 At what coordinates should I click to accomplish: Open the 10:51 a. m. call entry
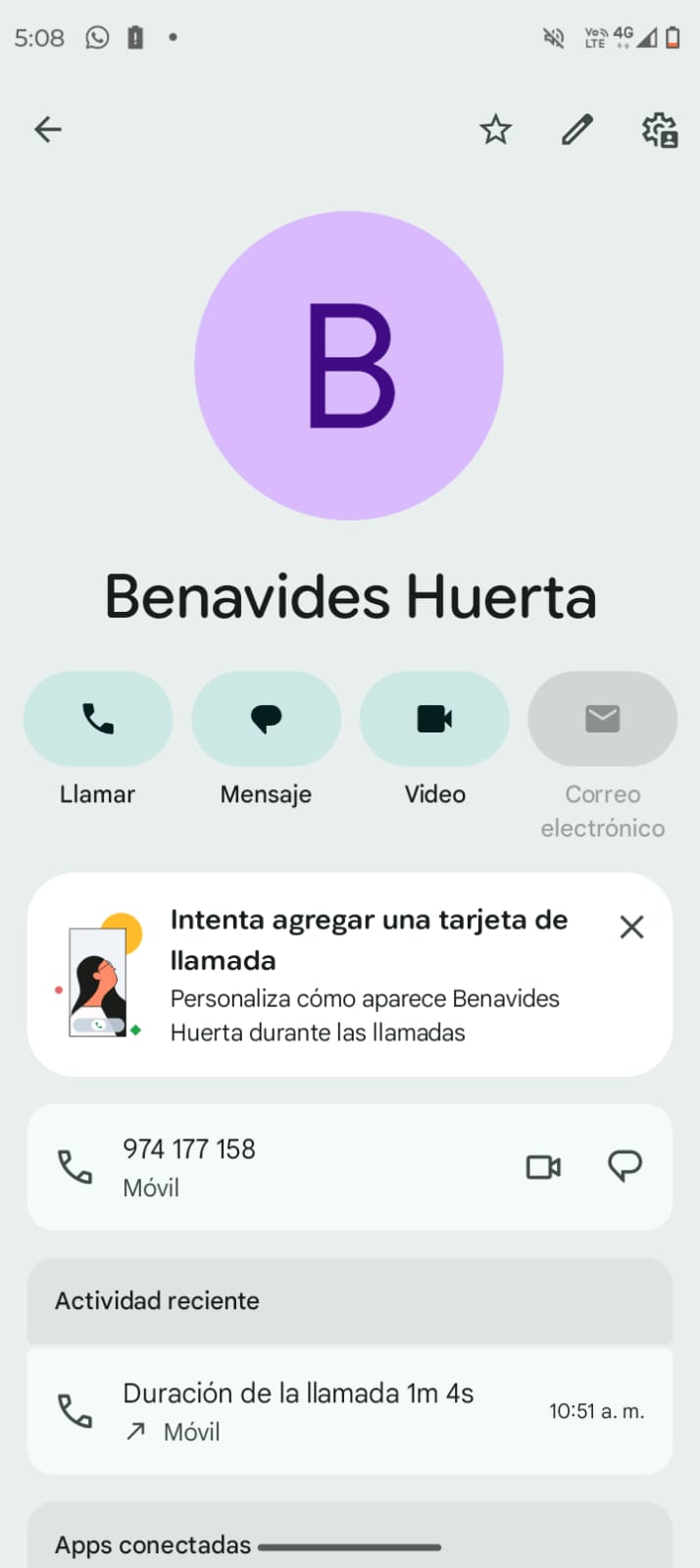click(349, 1411)
